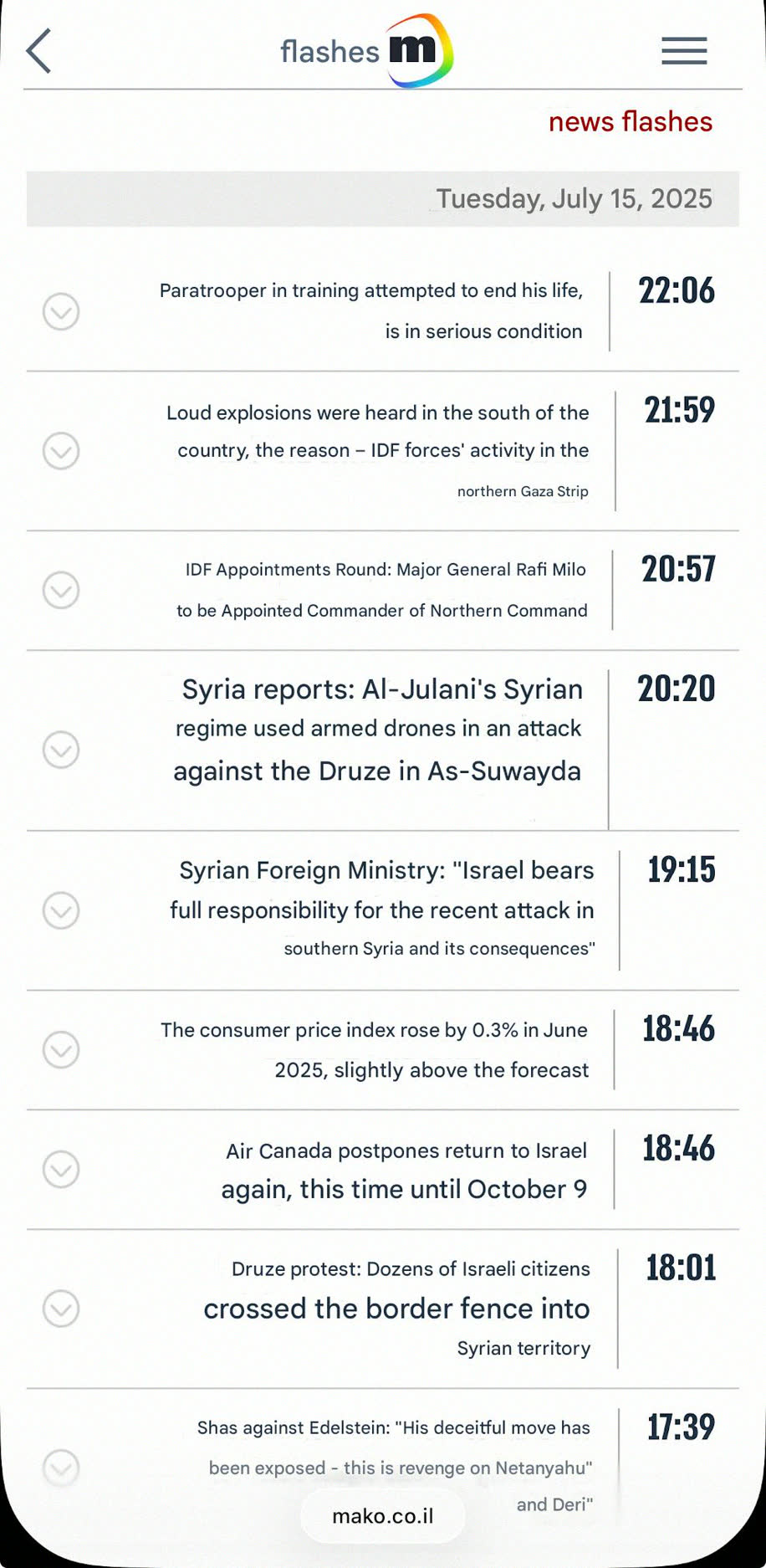766x1568 pixels.
Task: Go back with the top-left arrow
Action: coord(38,51)
